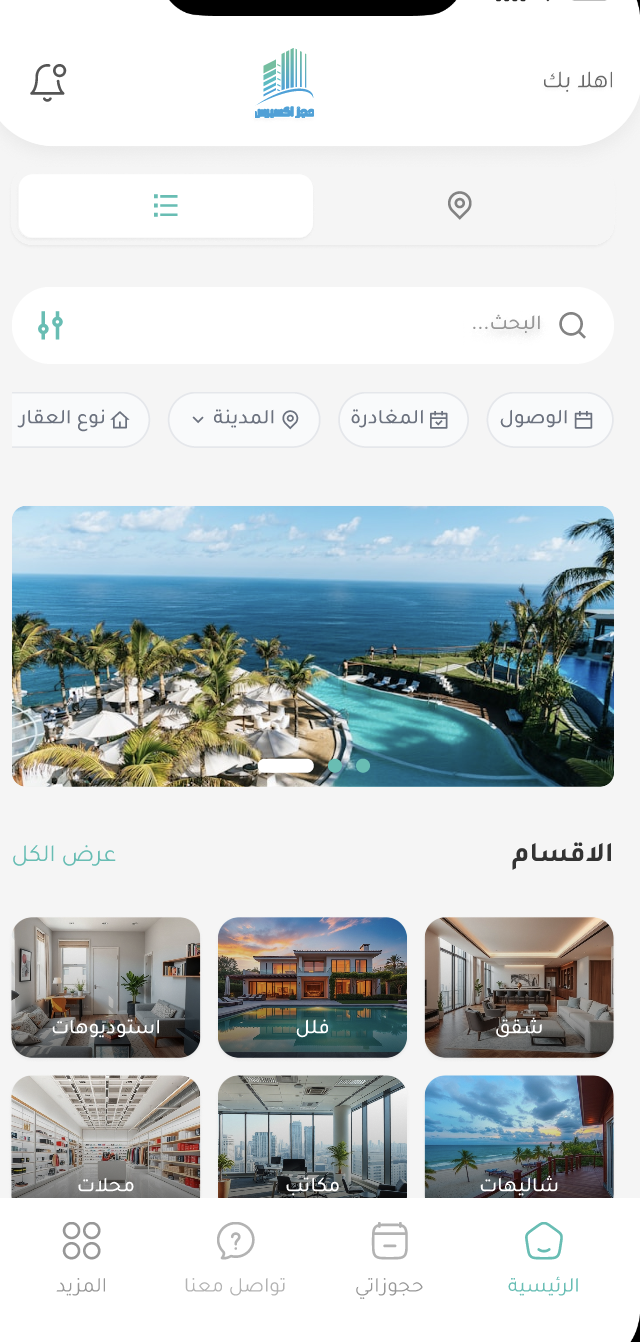This screenshot has width=640, height=1342.
Task: Open the فلل villas category
Action: 312,987
